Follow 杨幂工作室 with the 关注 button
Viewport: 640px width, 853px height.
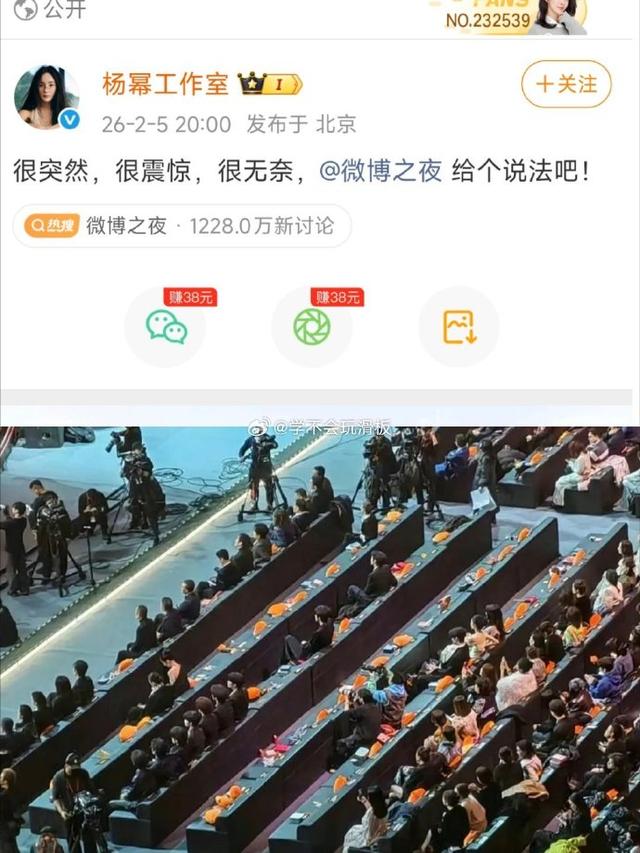coord(566,84)
